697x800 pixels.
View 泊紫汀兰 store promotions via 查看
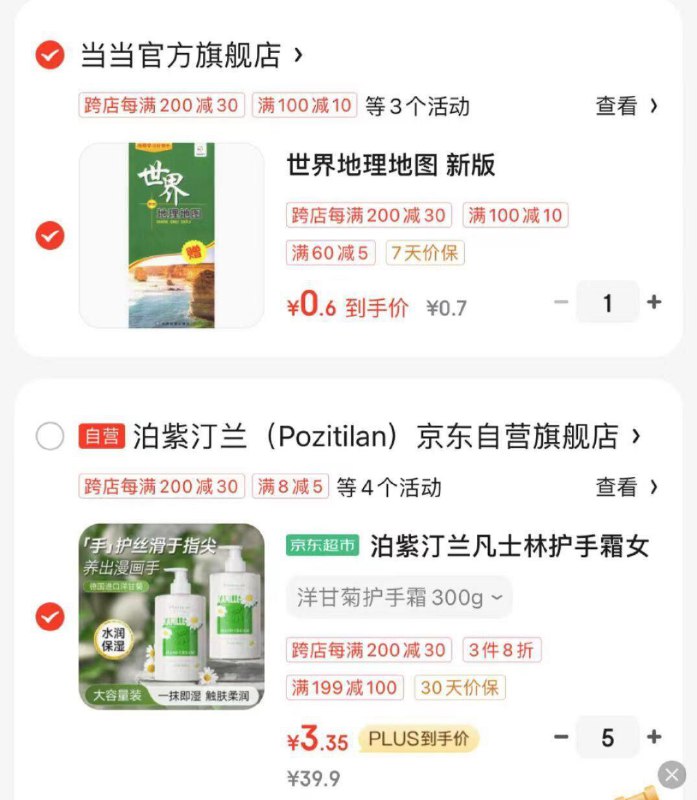click(x=627, y=487)
